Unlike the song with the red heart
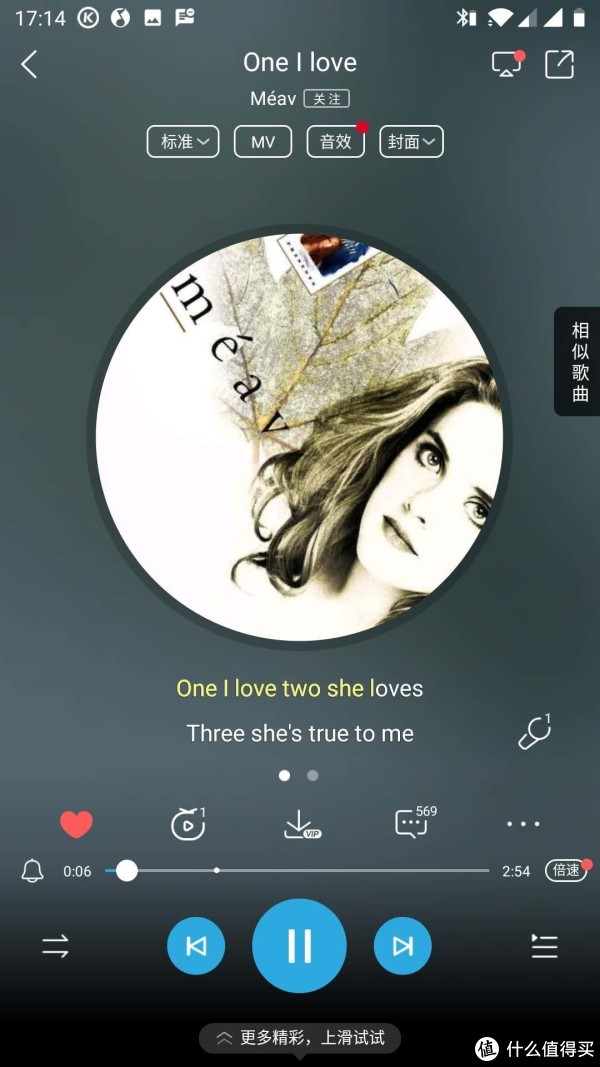The width and height of the screenshot is (600, 1067). [76, 824]
